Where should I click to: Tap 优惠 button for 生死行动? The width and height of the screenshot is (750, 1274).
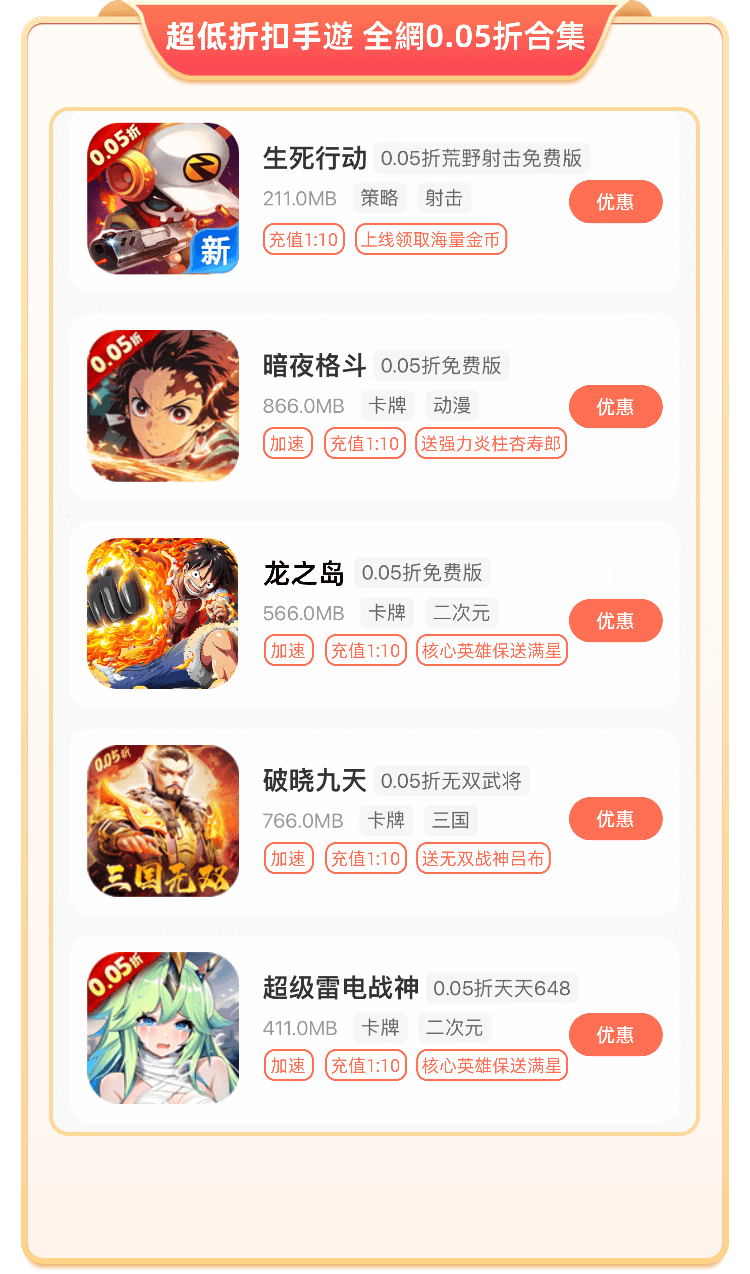click(x=615, y=201)
